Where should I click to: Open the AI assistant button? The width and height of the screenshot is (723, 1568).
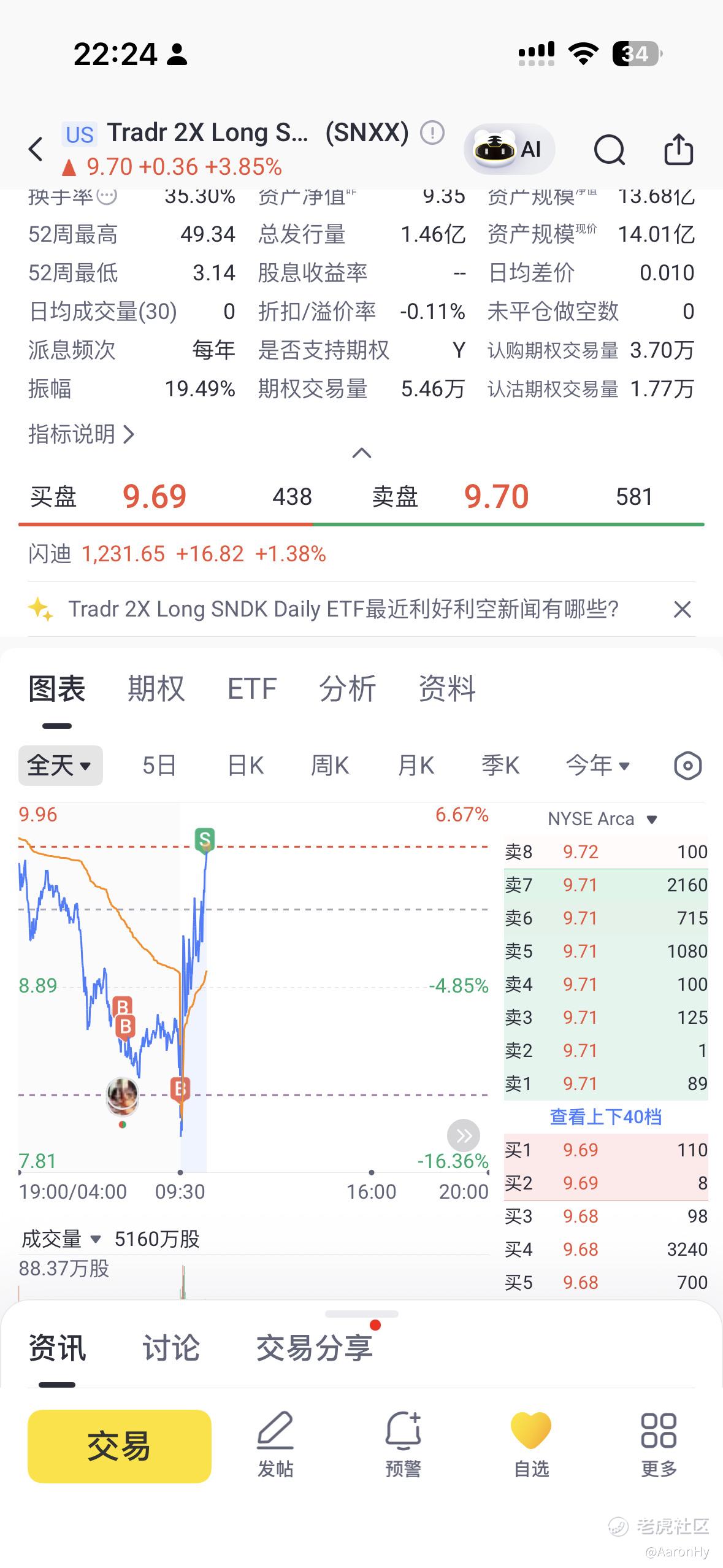click(510, 149)
